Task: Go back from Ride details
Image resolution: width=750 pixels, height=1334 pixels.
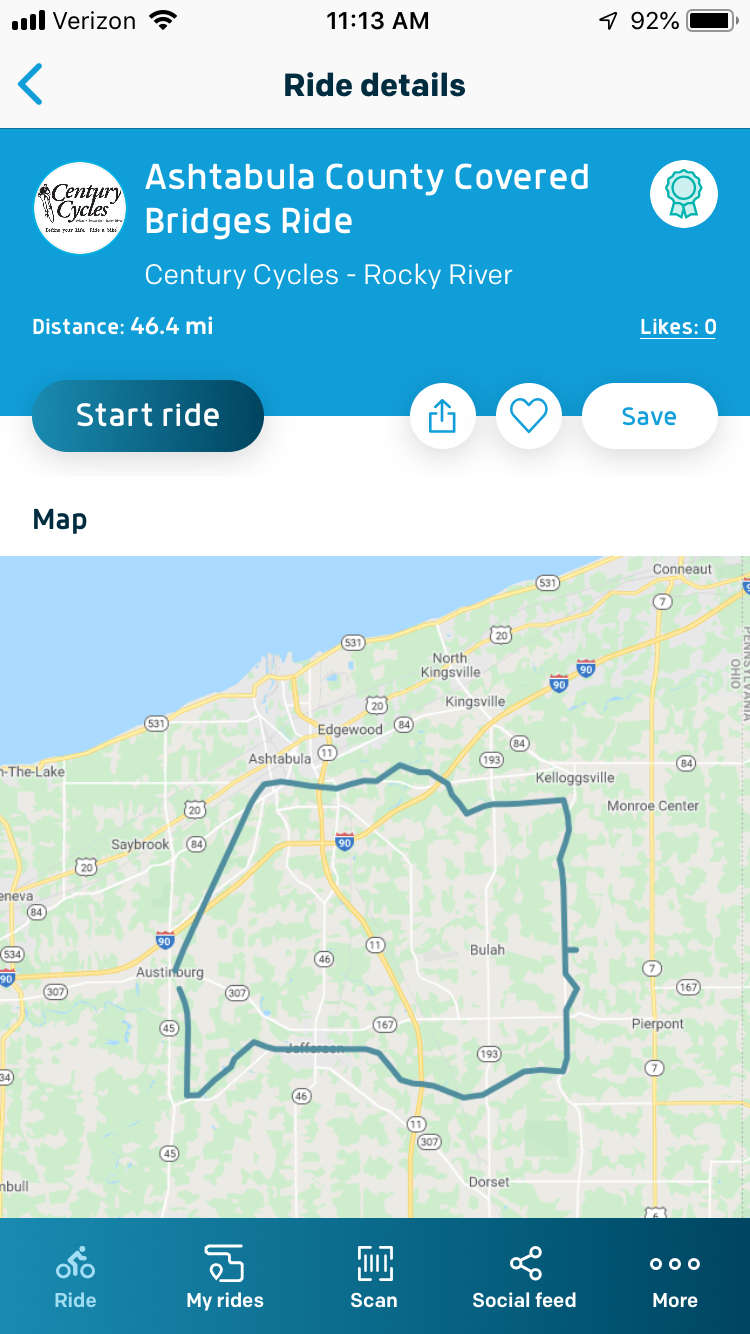Action: pyautogui.click(x=31, y=85)
